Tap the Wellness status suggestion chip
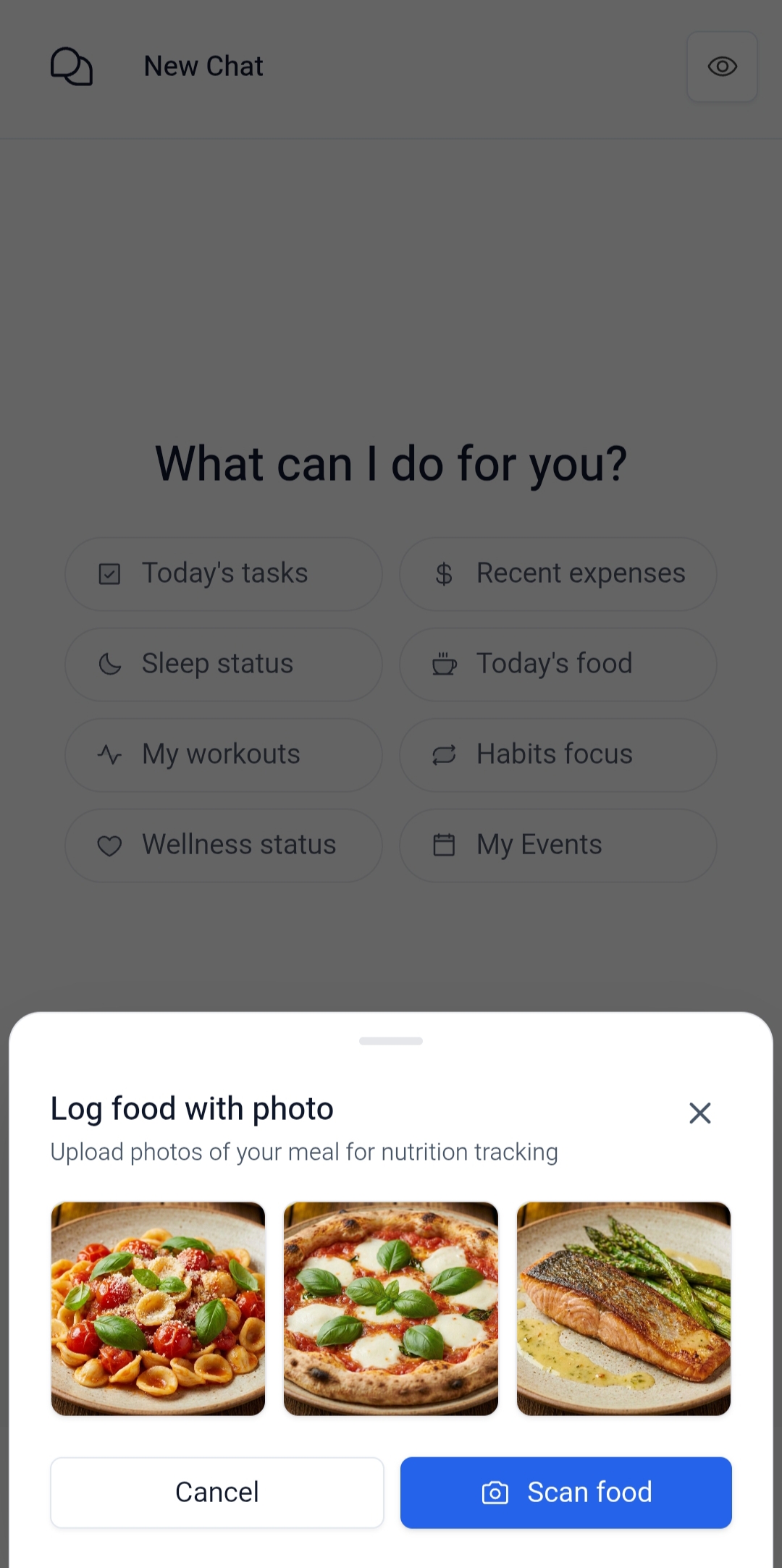The height and width of the screenshot is (1568, 782). 223,845
